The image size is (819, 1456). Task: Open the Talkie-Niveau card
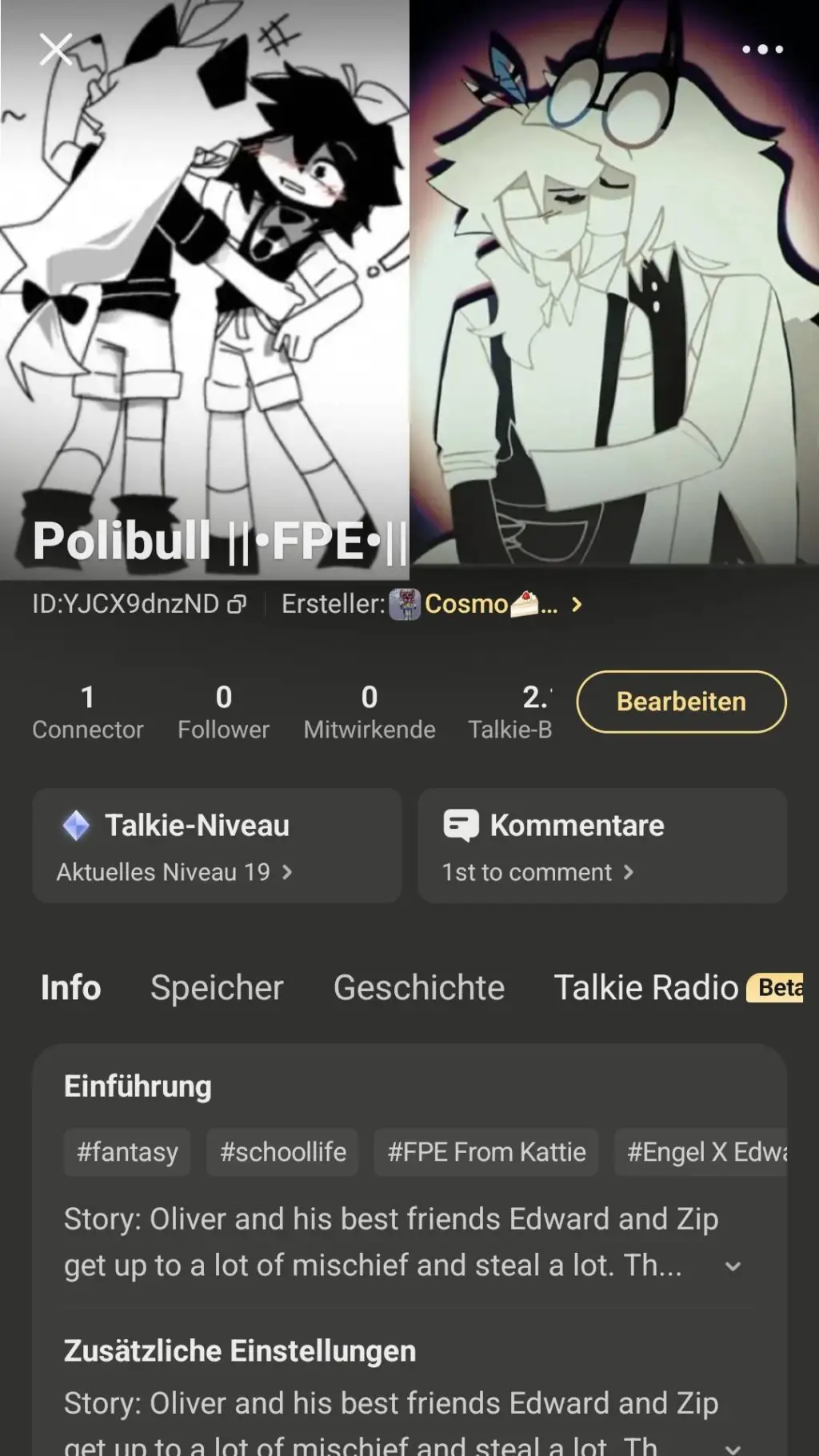pos(217,846)
